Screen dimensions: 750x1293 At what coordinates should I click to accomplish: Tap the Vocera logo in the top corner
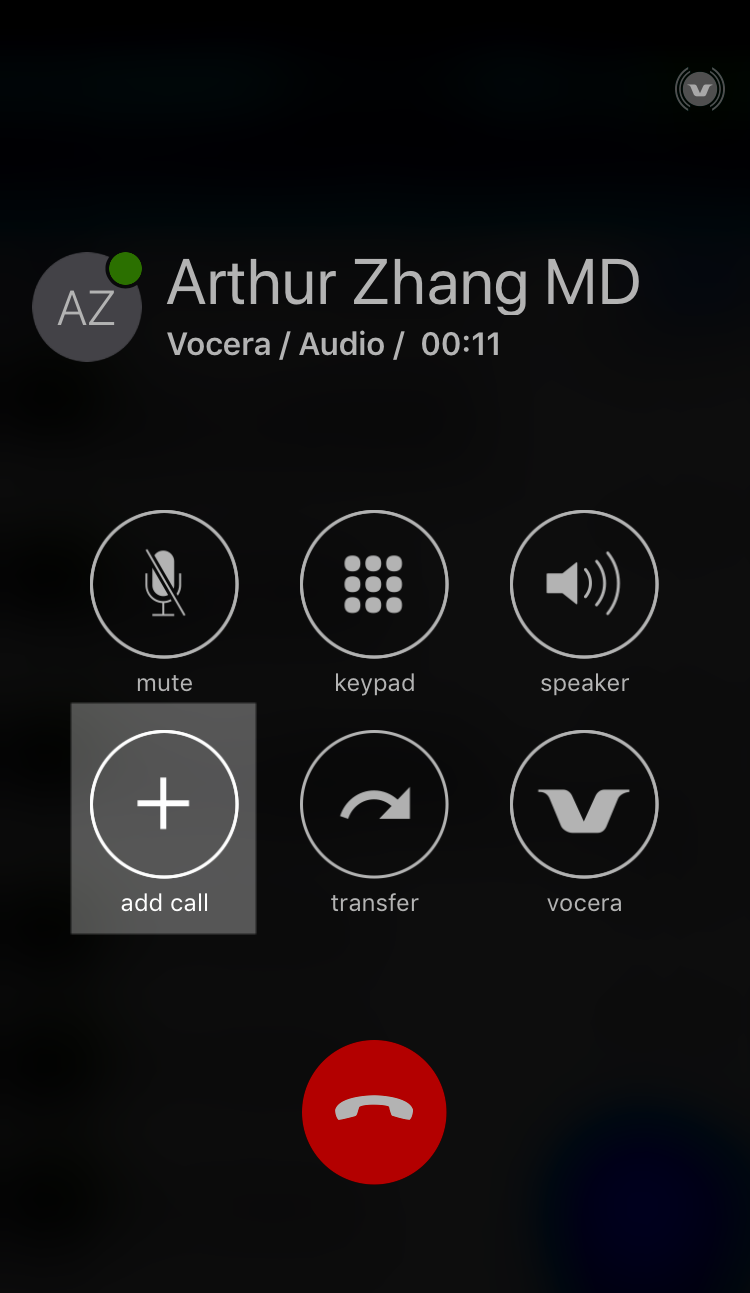point(699,89)
